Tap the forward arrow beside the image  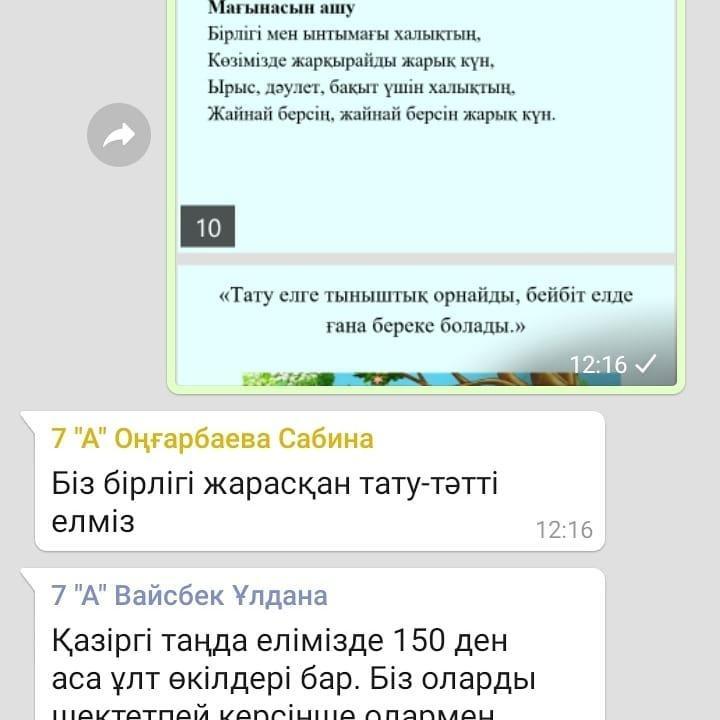(x=119, y=135)
